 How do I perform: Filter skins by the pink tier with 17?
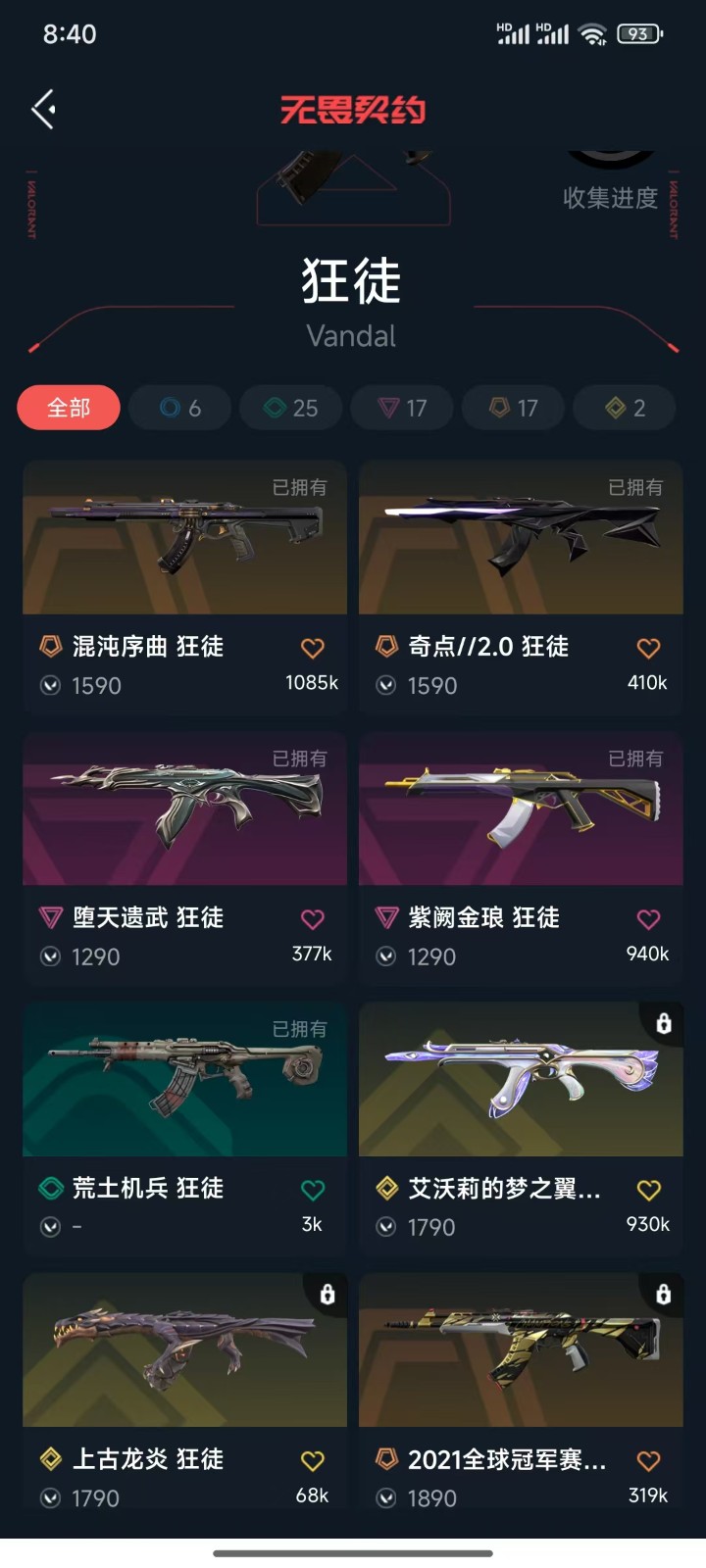[402, 408]
